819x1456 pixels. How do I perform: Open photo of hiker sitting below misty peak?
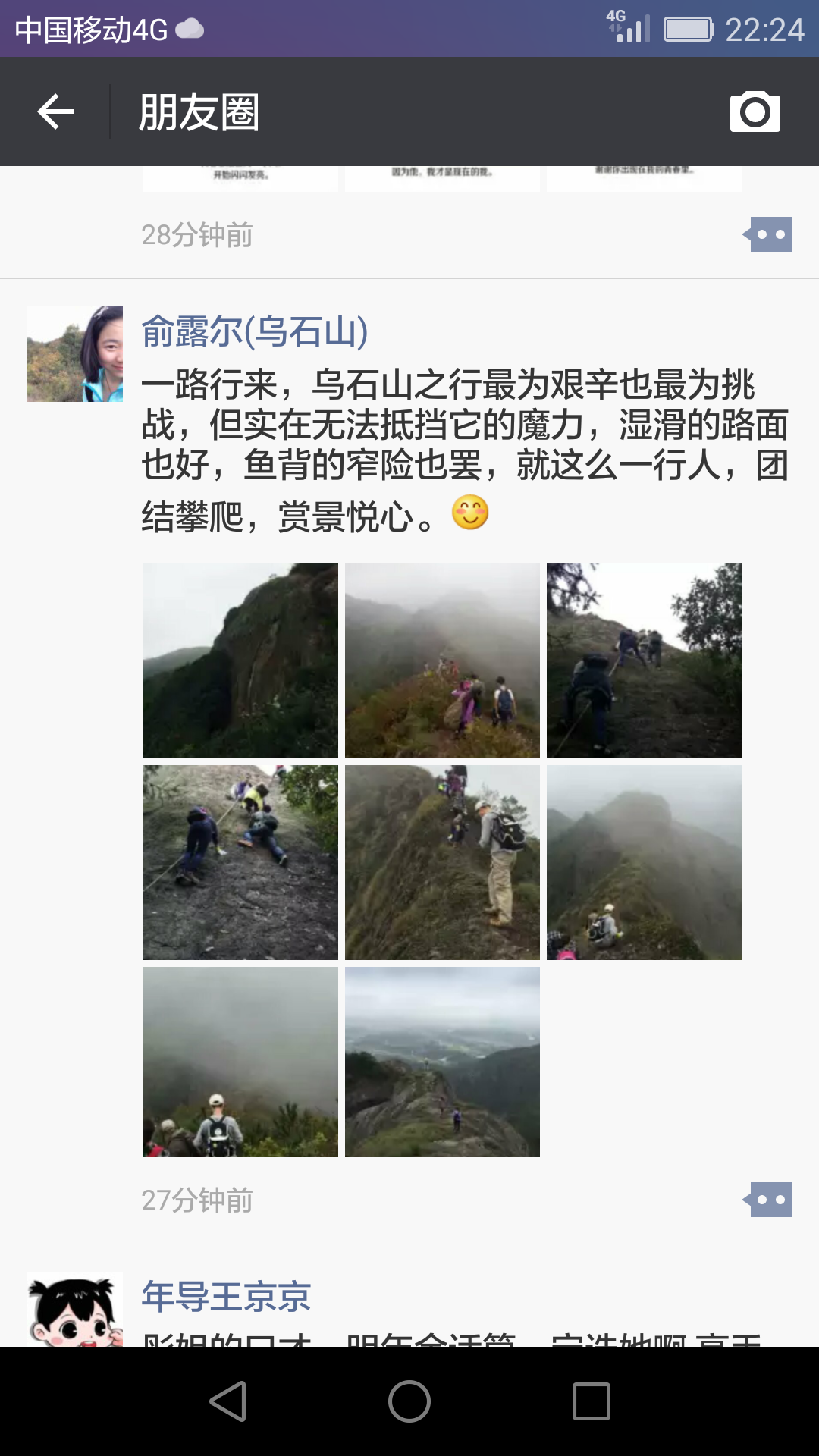tap(644, 862)
